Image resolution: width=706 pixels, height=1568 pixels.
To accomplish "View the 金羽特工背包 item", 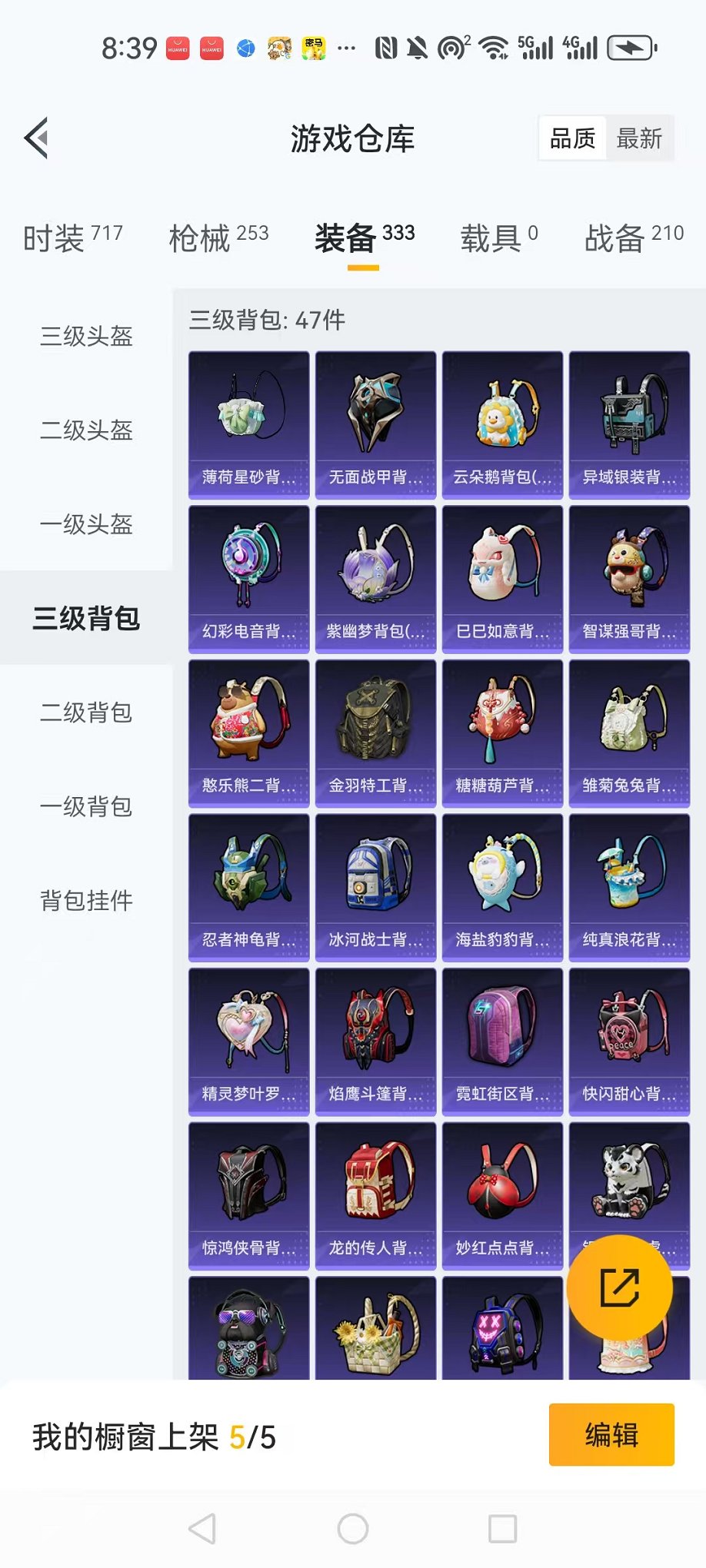I will [x=375, y=733].
